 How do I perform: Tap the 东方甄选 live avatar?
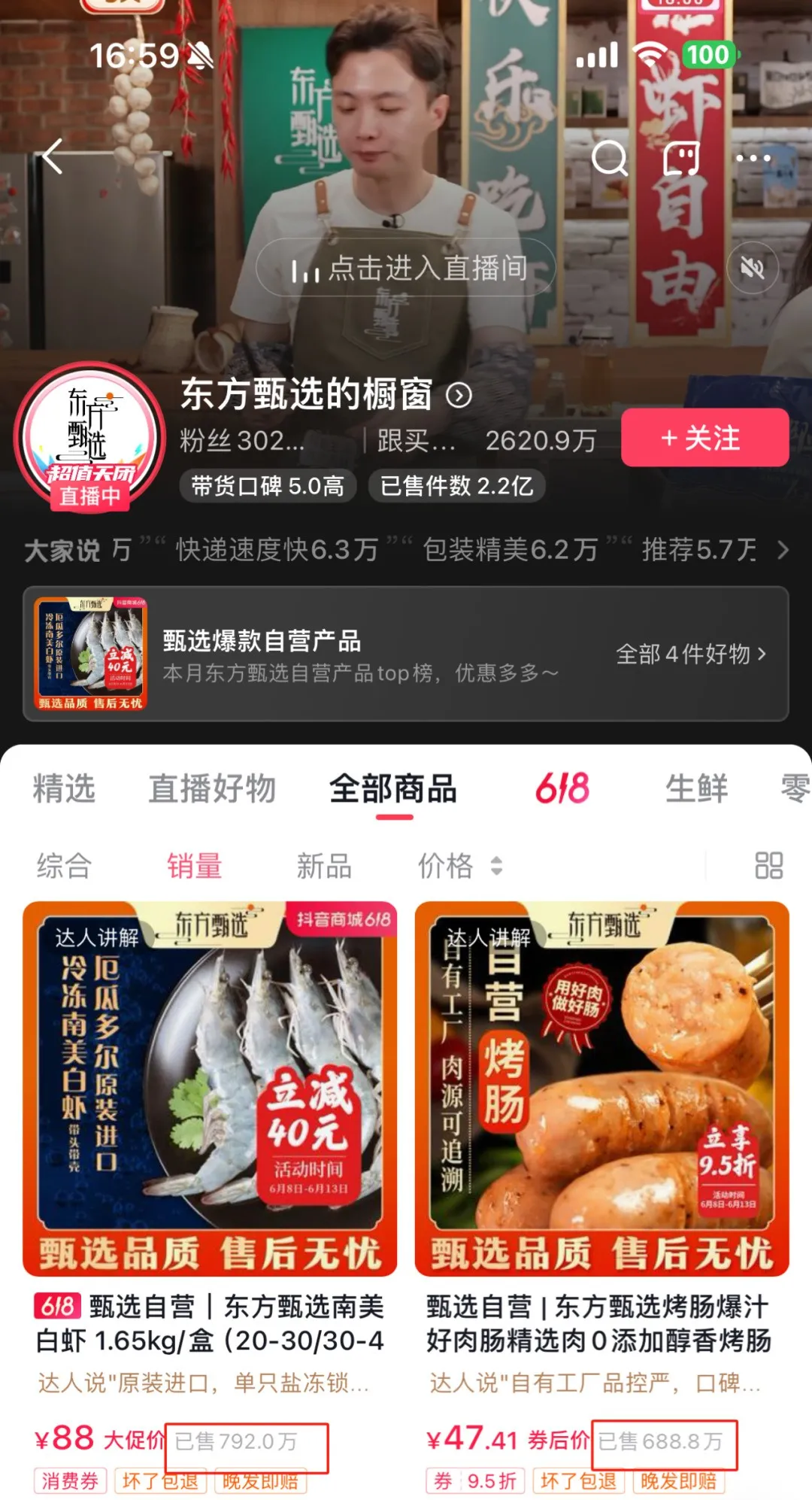(x=89, y=438)
